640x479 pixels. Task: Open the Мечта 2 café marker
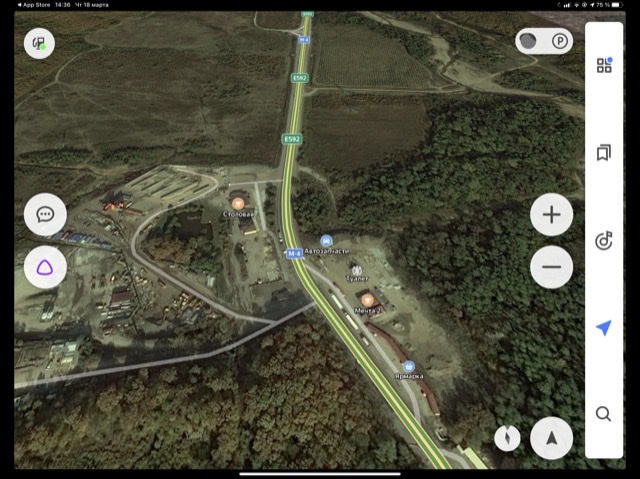click(368, 300)
